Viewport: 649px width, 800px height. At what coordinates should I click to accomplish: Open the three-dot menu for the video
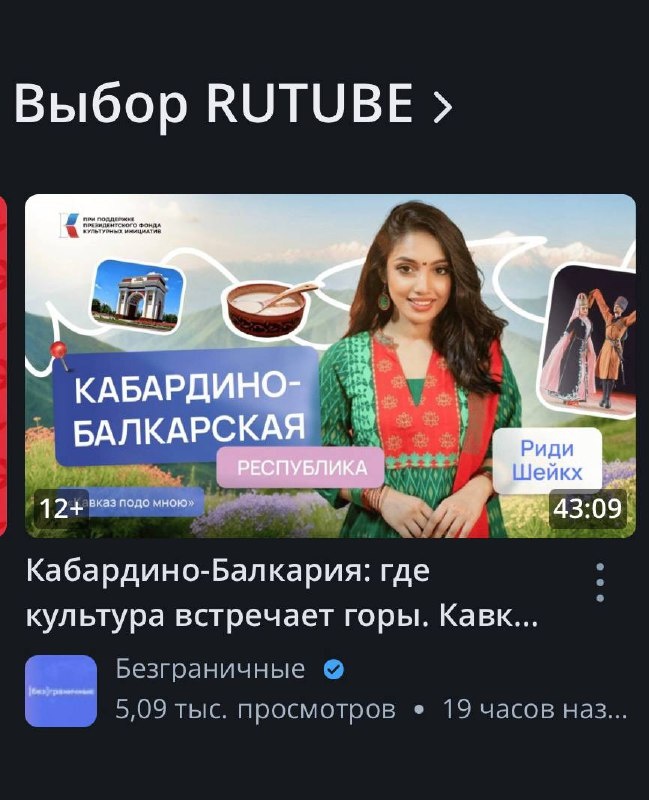point(601,582)
